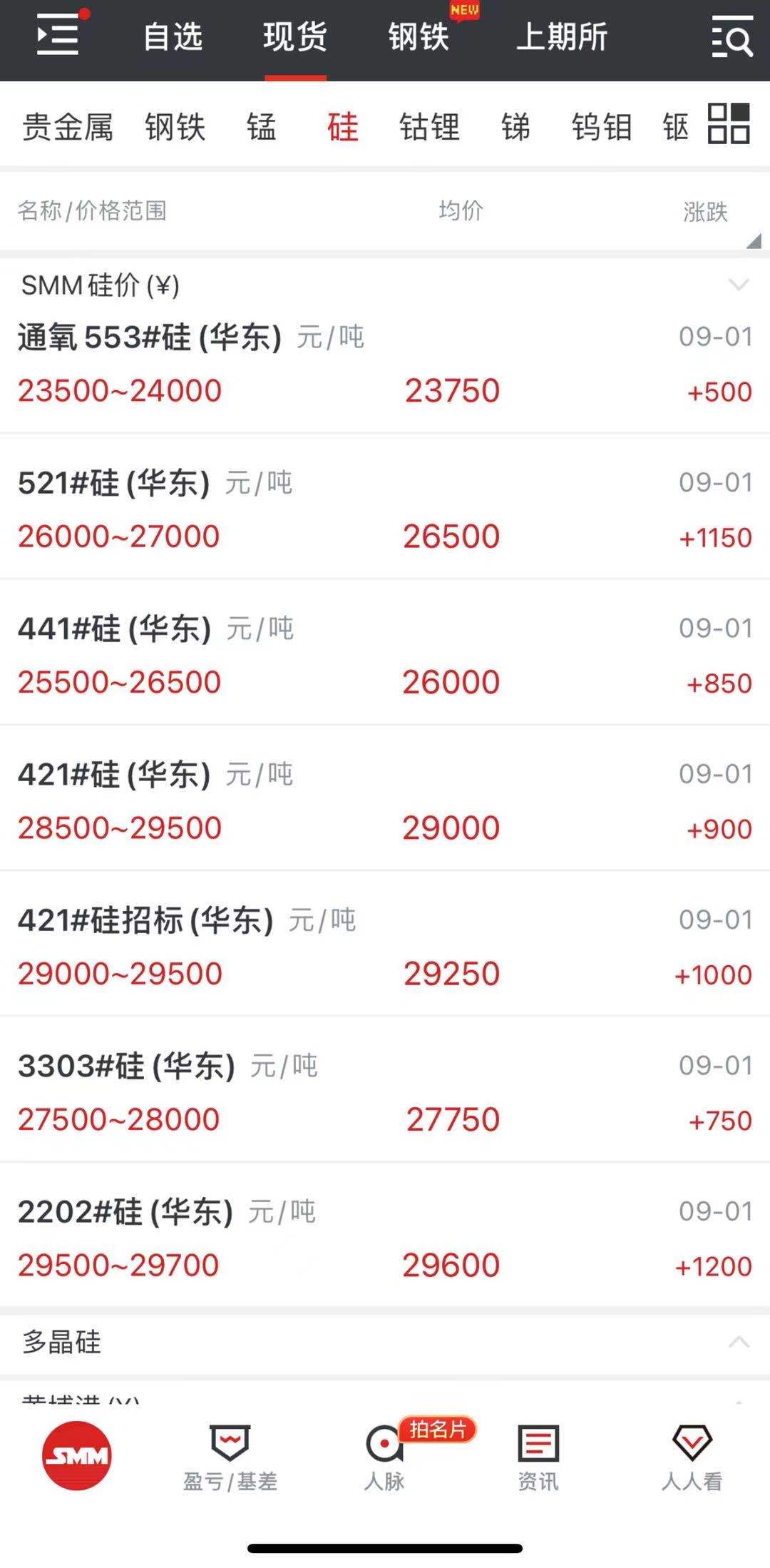This screenshot has width=770, height=1568.
Task: Open the search icon in top bar
Action: click(731, 36)
